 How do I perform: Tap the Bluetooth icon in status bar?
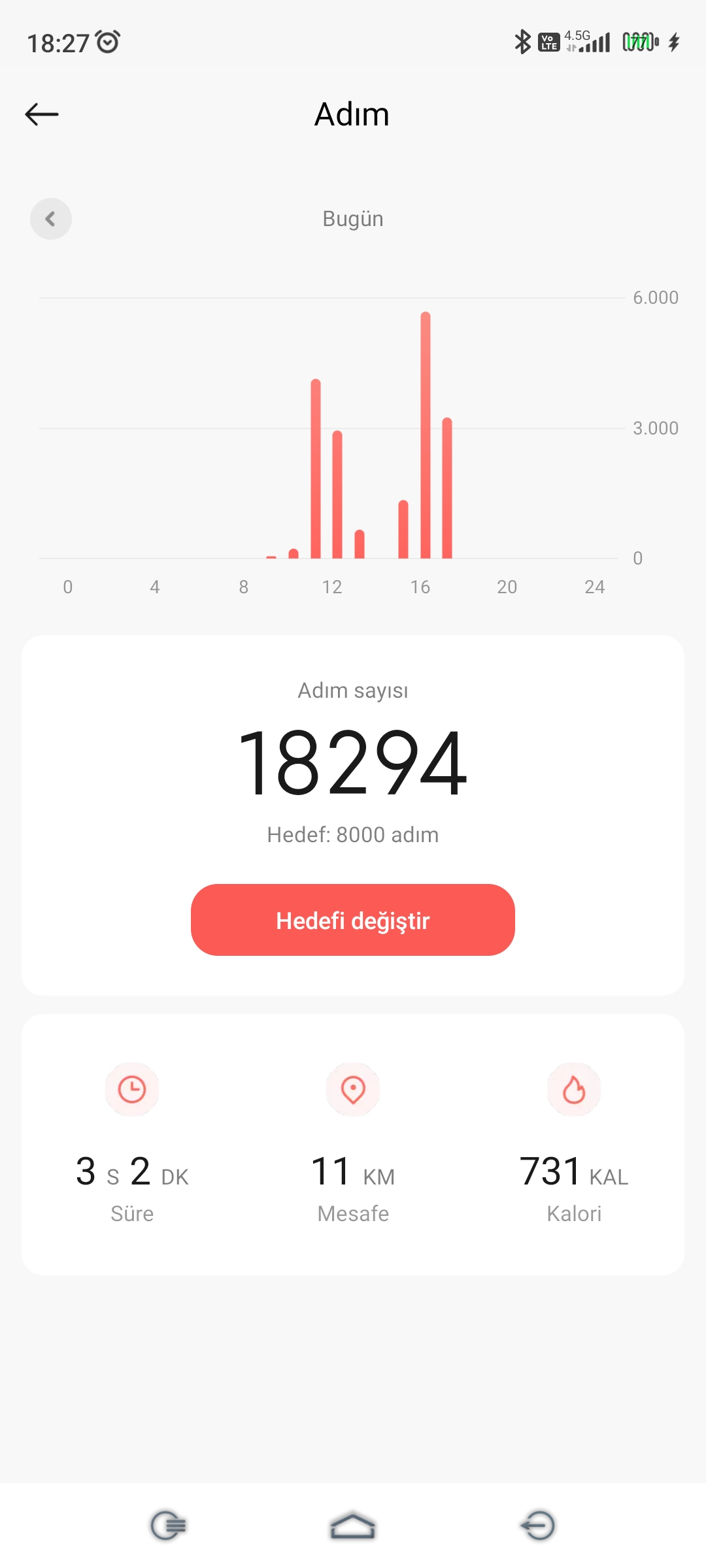[522, 41]
